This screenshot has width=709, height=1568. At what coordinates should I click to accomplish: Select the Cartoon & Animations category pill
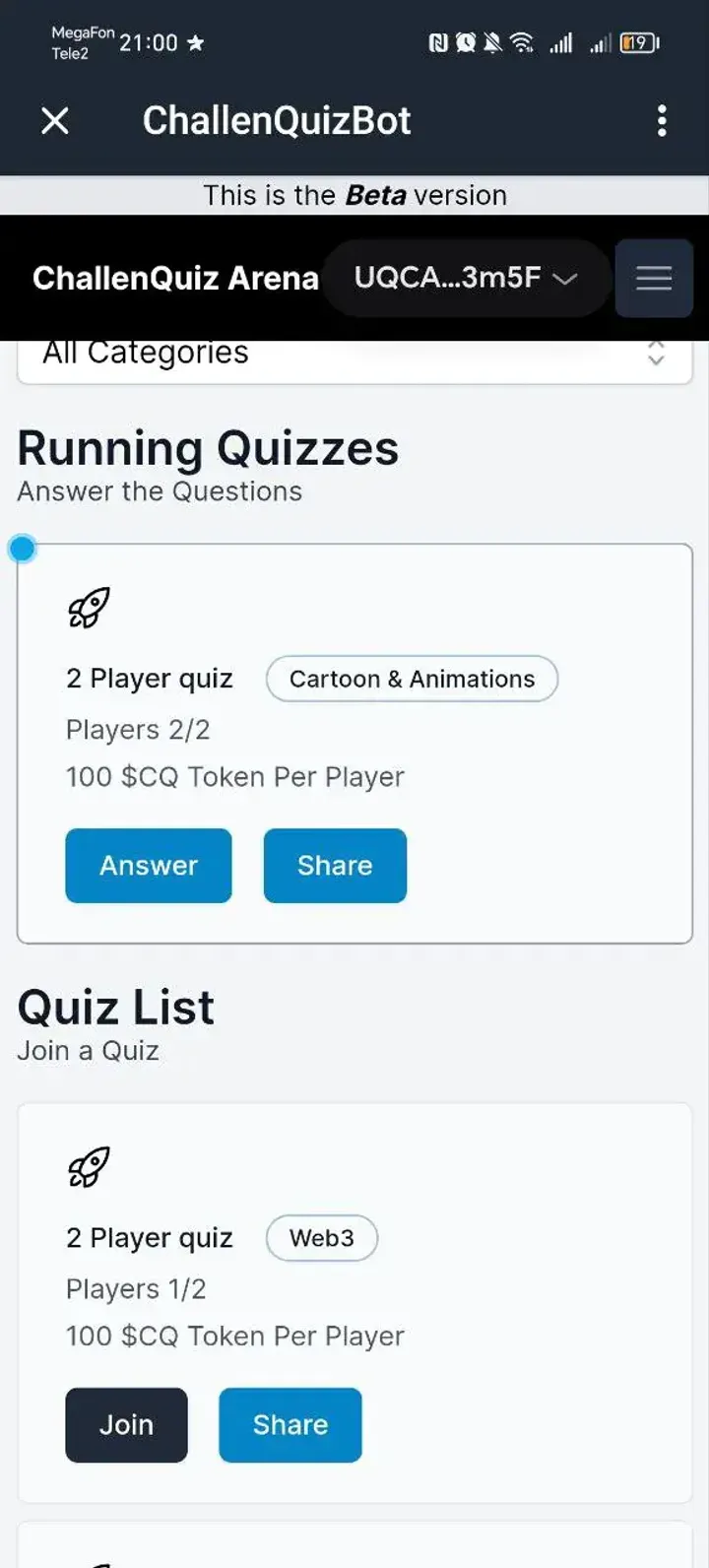coord(412,679)
